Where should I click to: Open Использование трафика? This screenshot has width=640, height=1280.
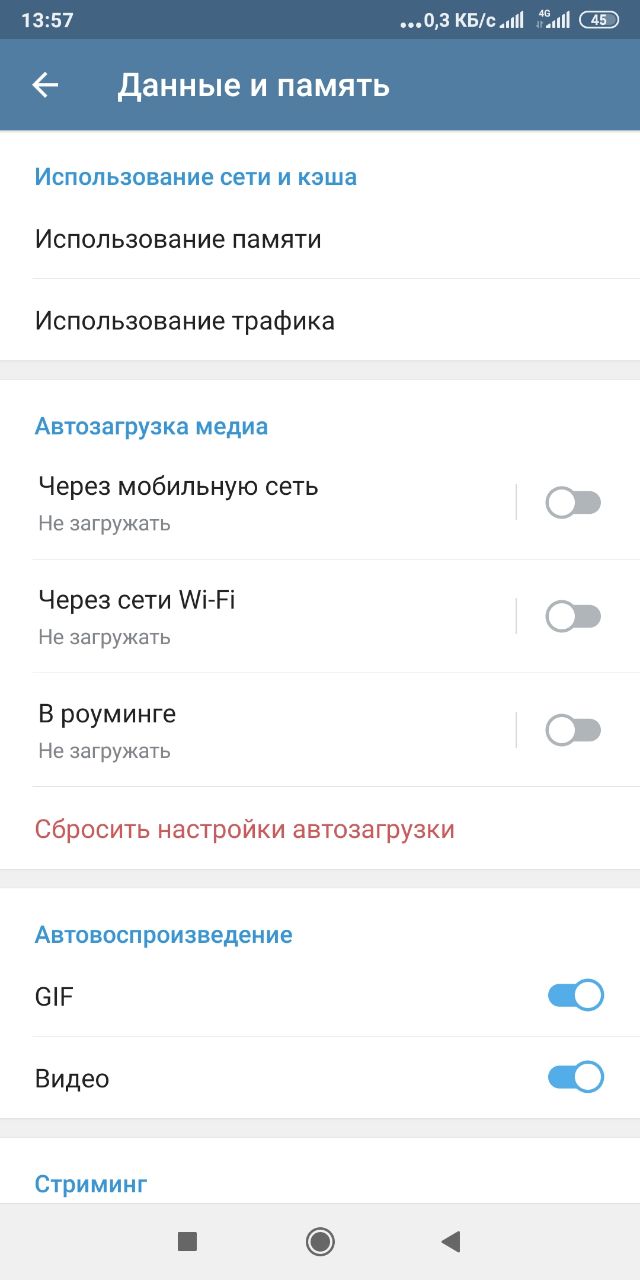click(x=320, y=320)
